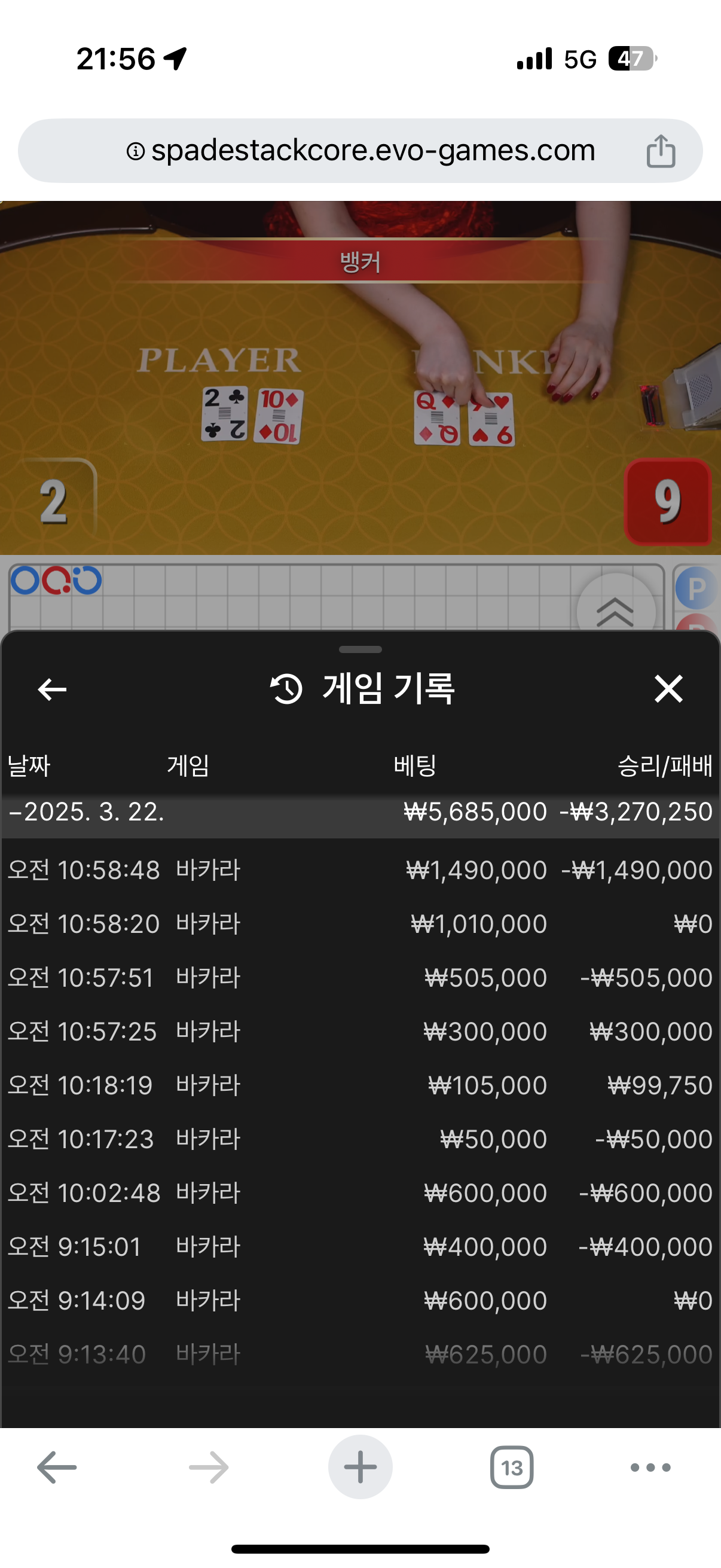This screenshot has width=721, height=1568.
Task: Share the page via the browser share icon
Action: pos(661,151)
